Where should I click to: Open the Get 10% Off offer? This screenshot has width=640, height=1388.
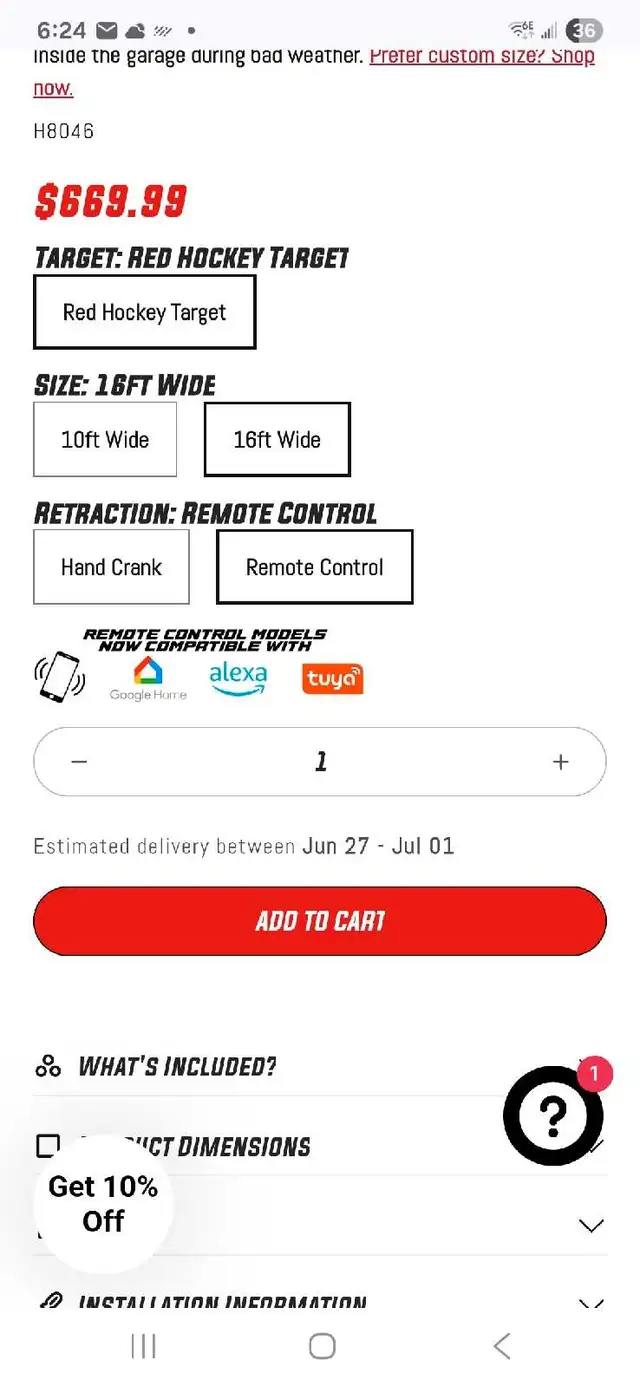coord(103,1204)
